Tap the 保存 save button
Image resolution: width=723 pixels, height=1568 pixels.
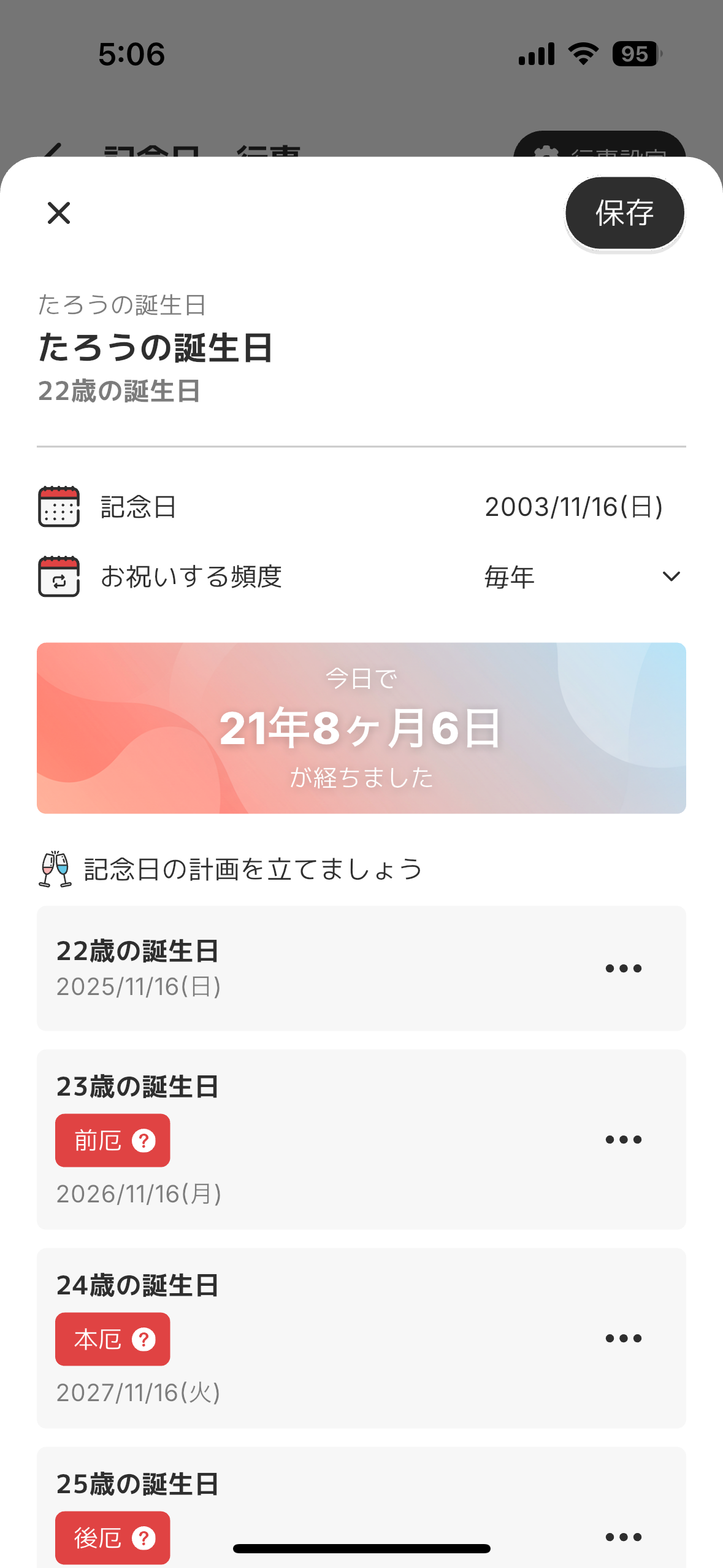[624, 213]
